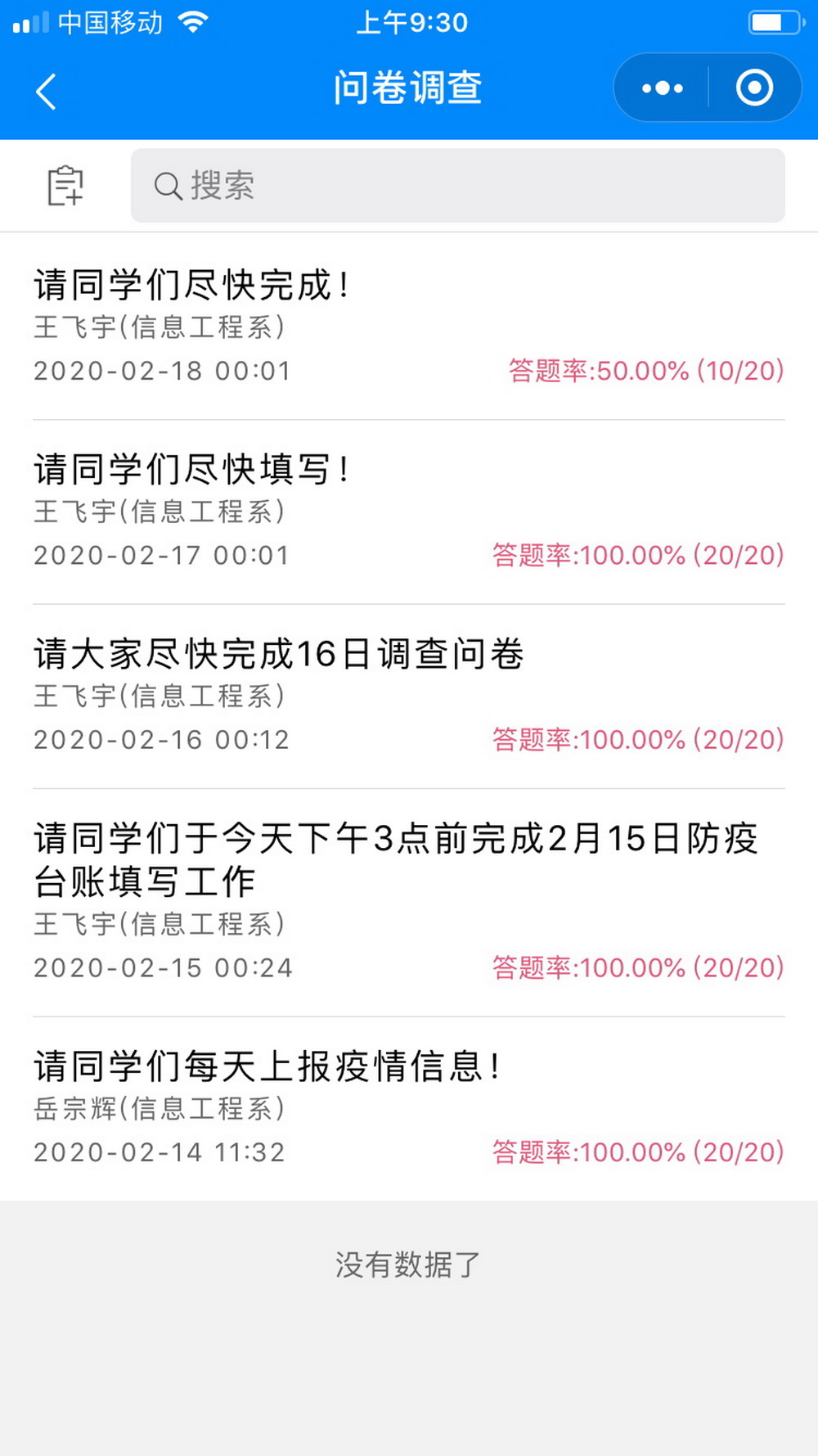Viewport: 818px width, 1456px height.
Task: Close the mini program via circle button
Action: pyautogui.click(x=753, y=88)
